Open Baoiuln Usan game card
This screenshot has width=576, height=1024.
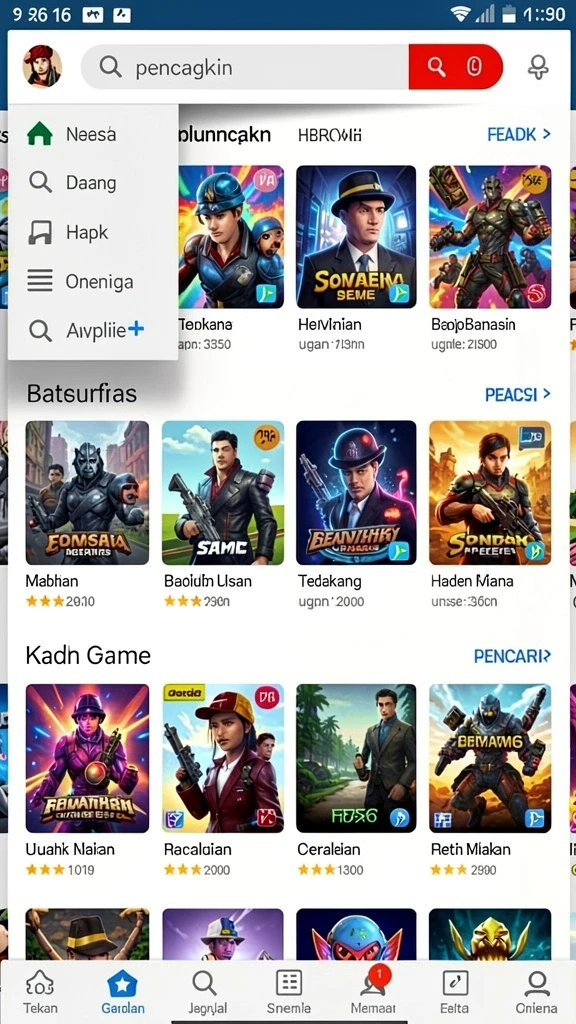(x=223, y=515)
